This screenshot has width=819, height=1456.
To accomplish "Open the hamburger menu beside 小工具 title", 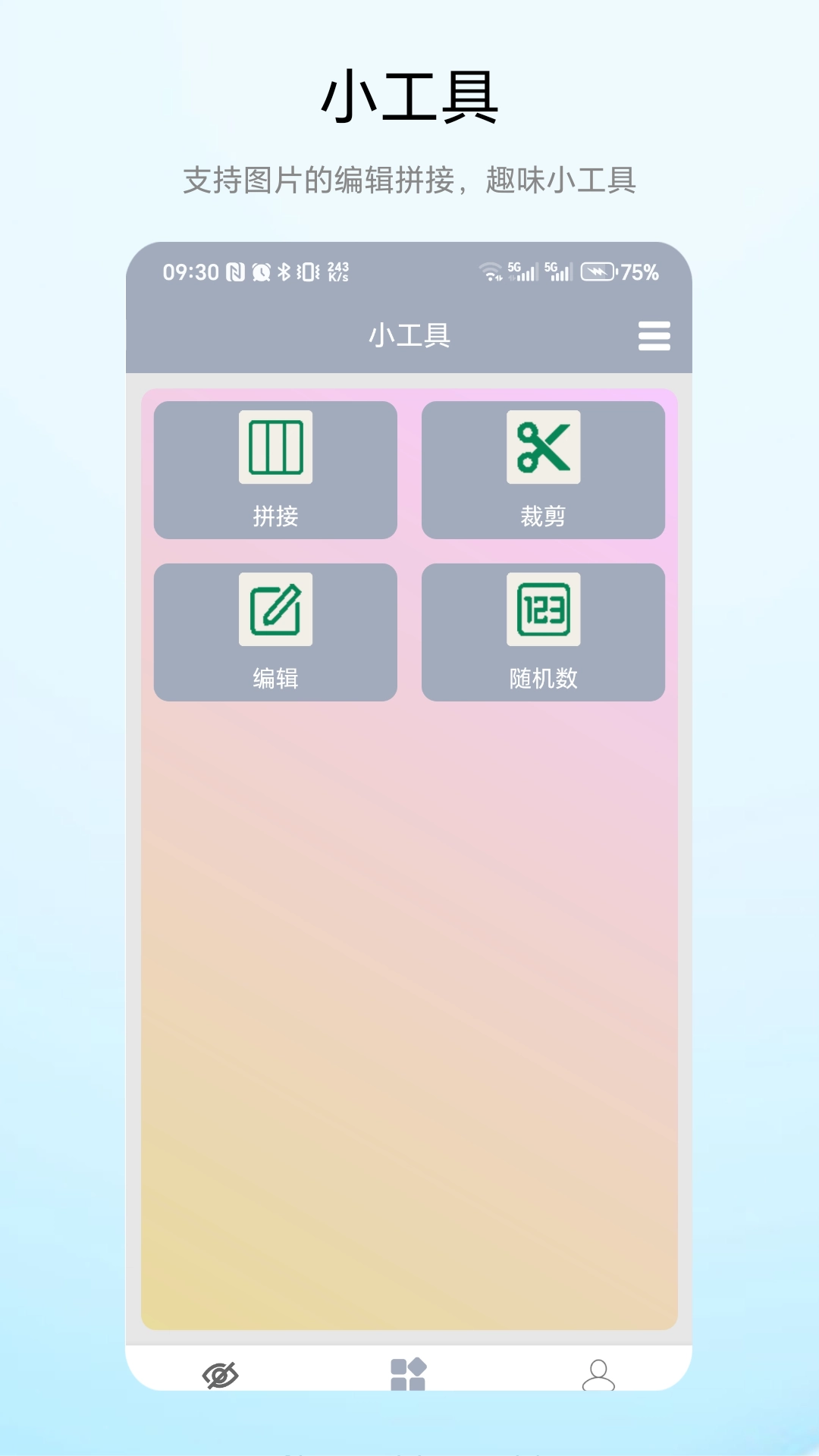I will 654,336.
